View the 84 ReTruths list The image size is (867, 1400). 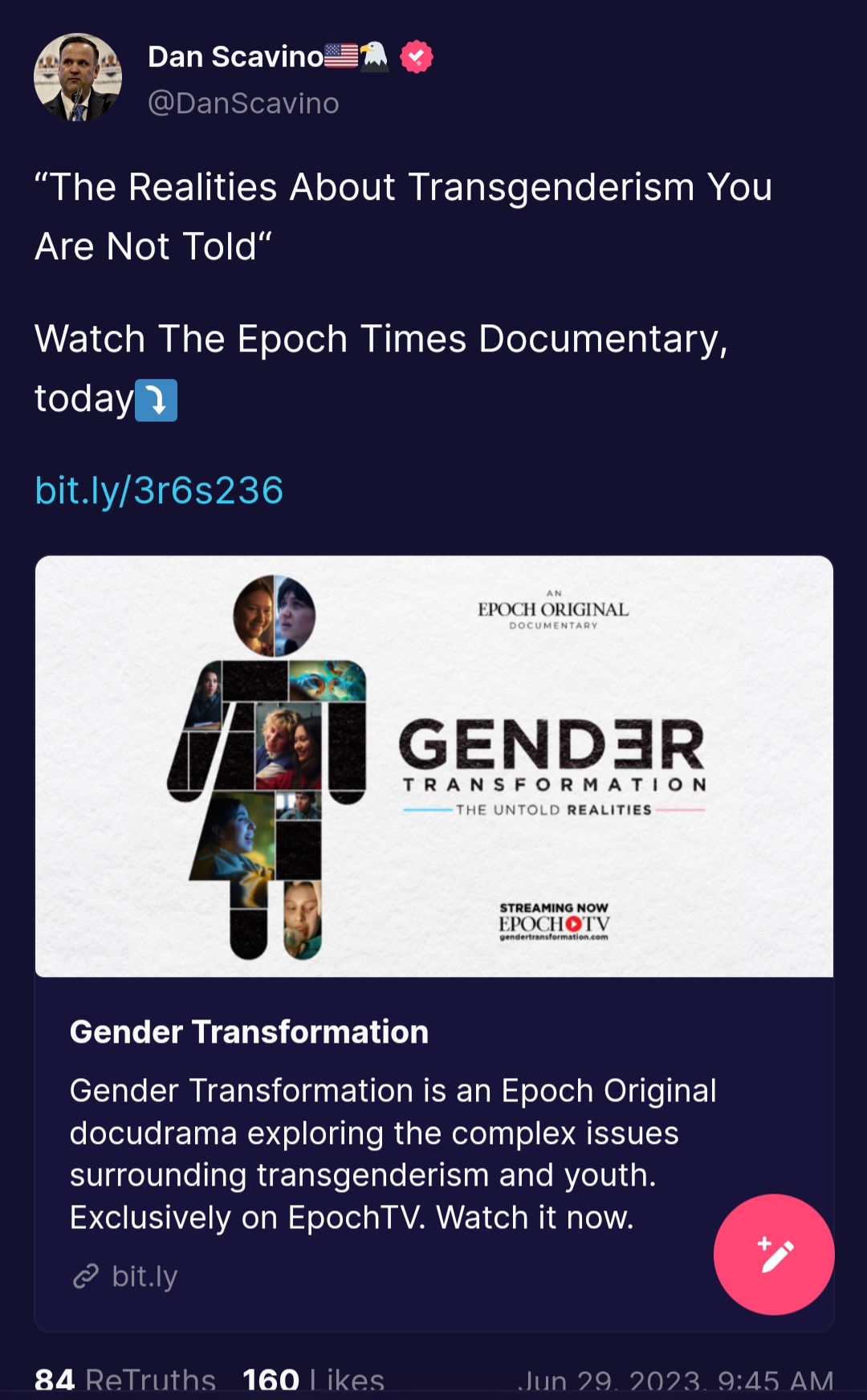click(x=125, y=1381)
